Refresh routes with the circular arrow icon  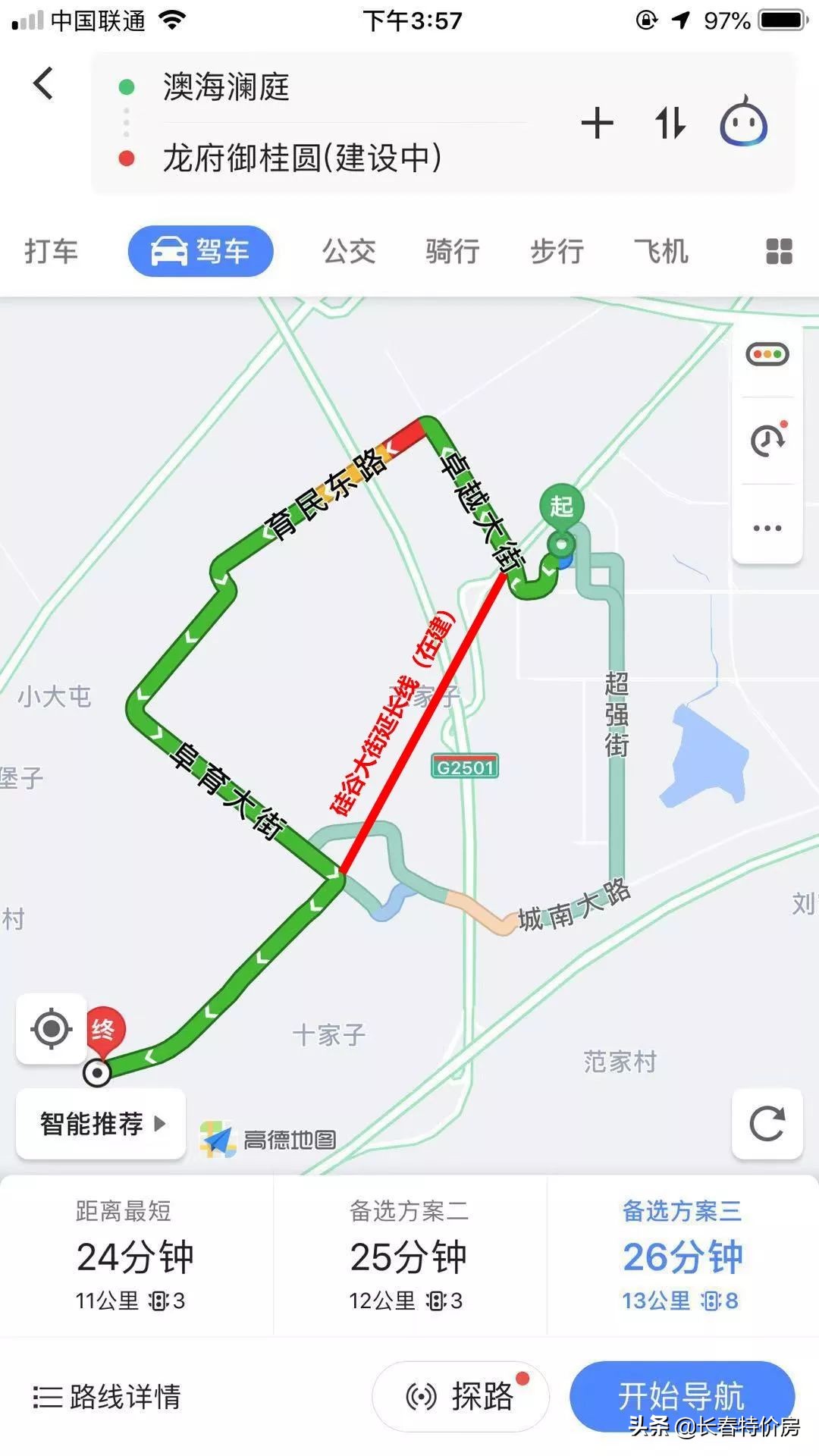pyautogui.click(x=768, y=1124)
